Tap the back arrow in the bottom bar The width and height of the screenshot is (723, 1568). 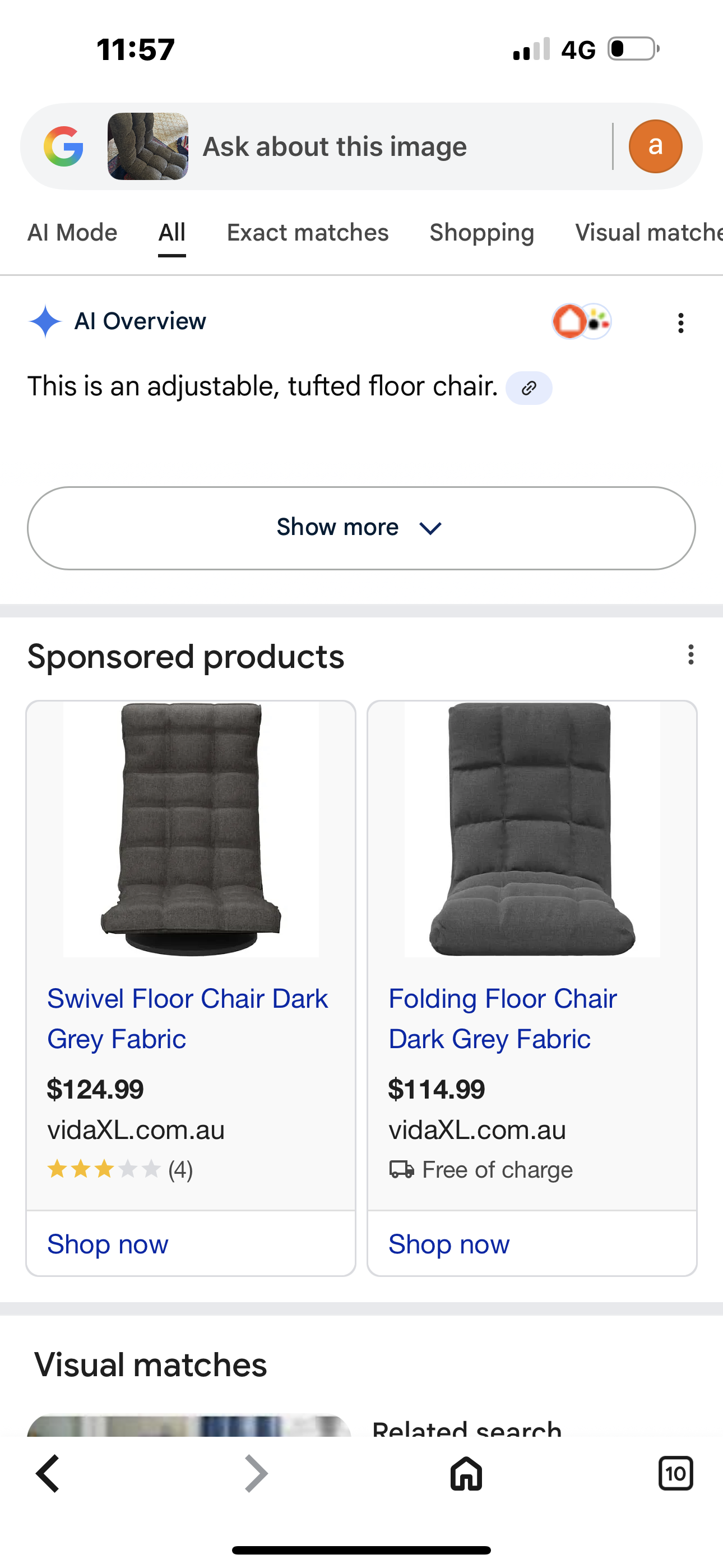[x=48, y=1474]
